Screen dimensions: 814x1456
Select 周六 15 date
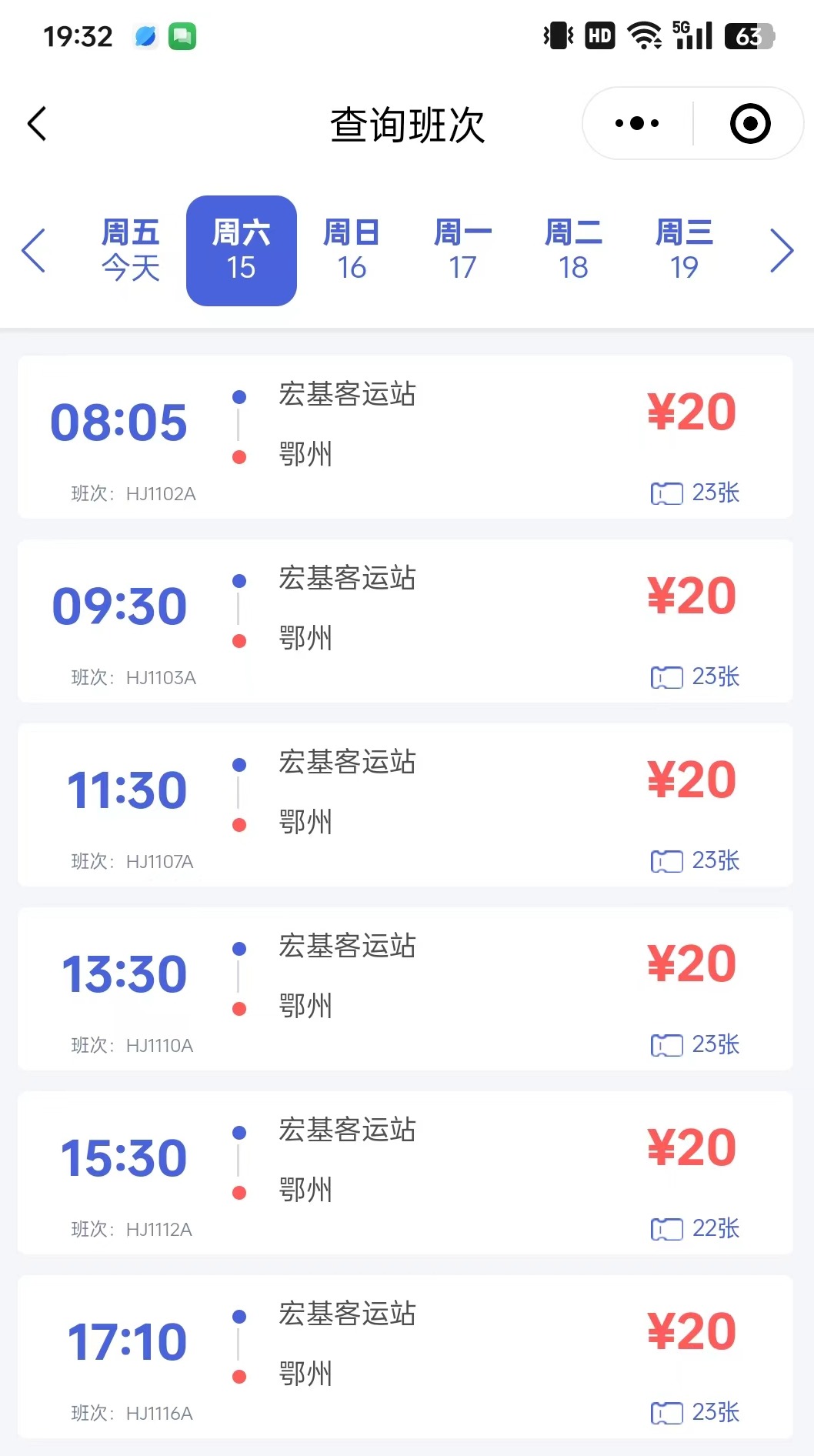(242, 251)
